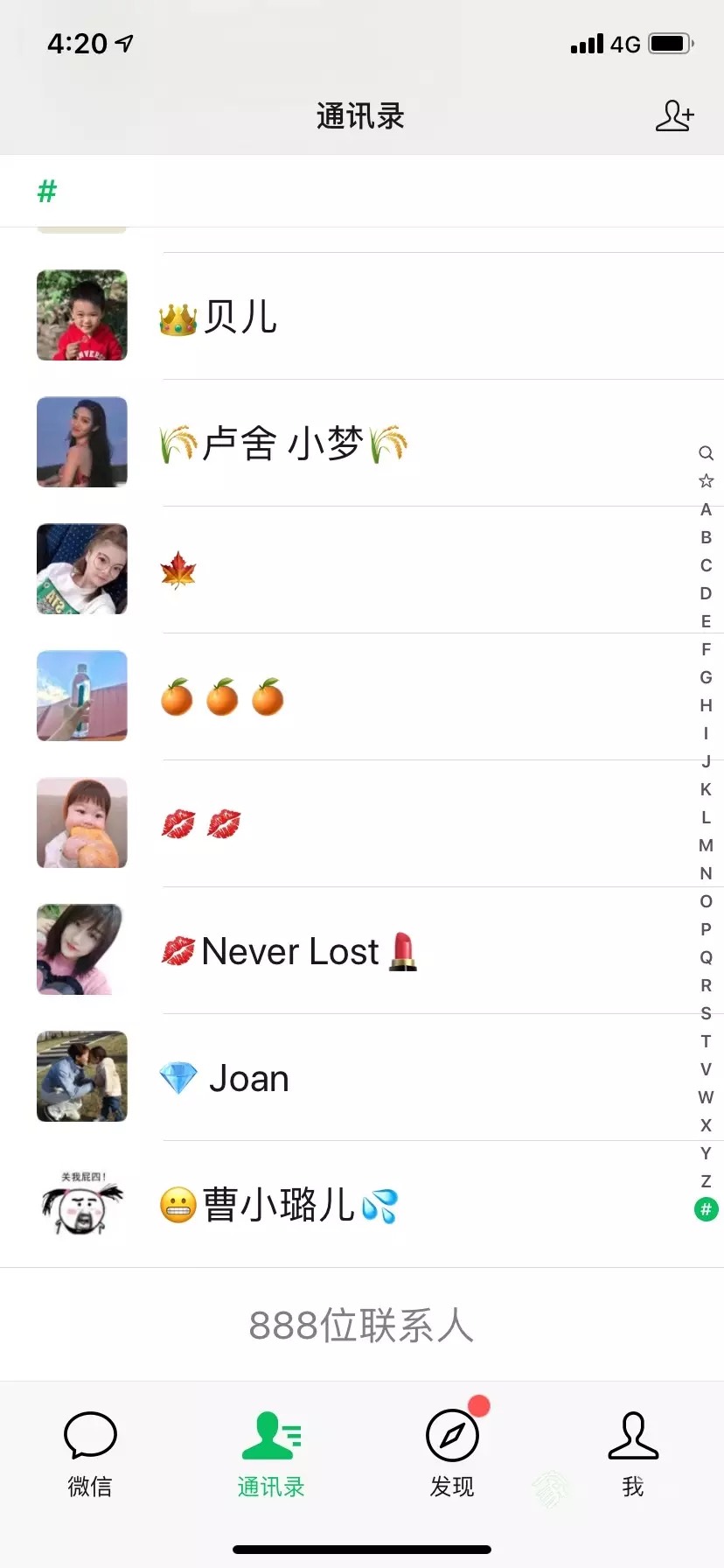Go to the 我 tab

click(633, 1453)
